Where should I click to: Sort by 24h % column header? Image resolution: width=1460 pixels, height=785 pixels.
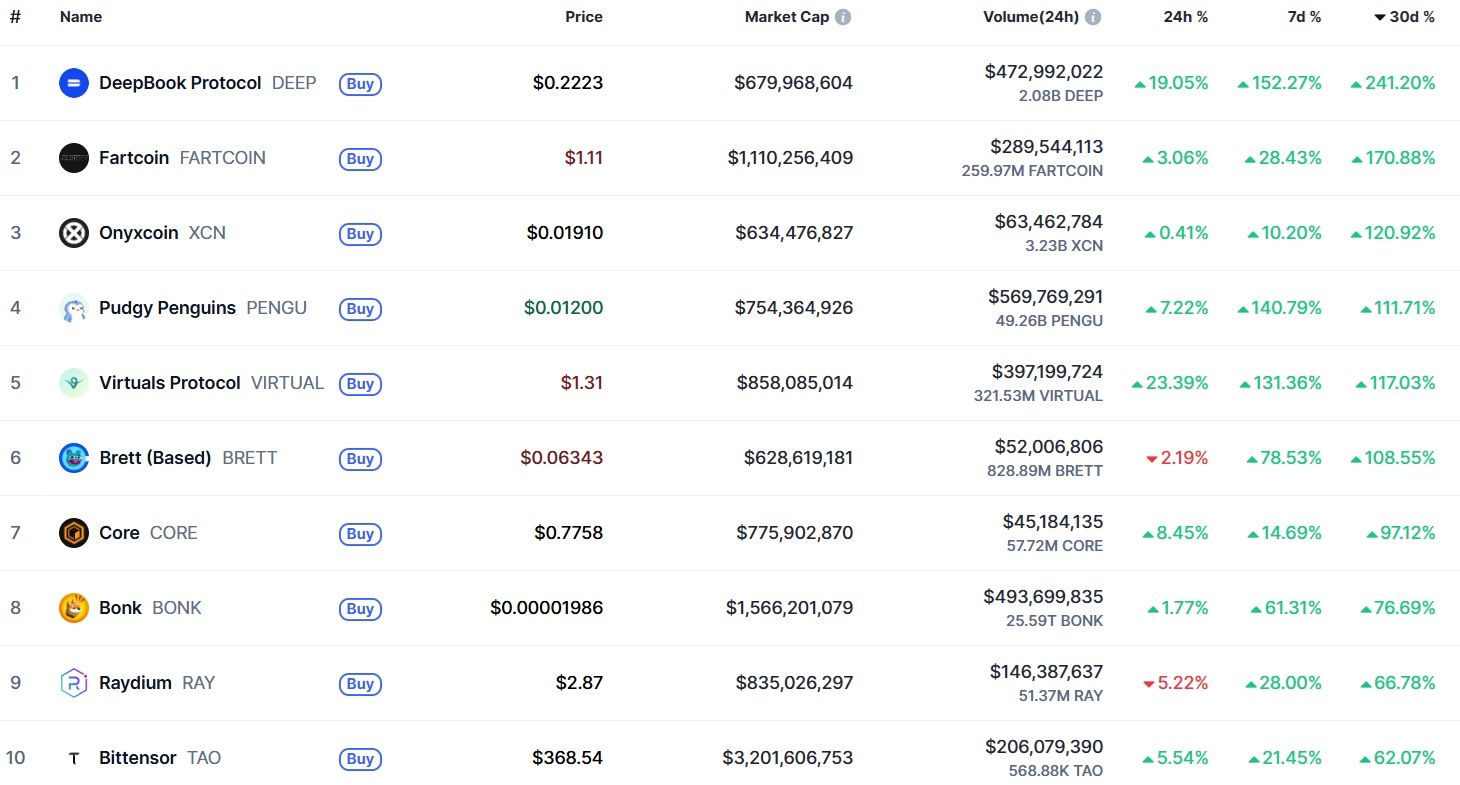click(1185, 17)
